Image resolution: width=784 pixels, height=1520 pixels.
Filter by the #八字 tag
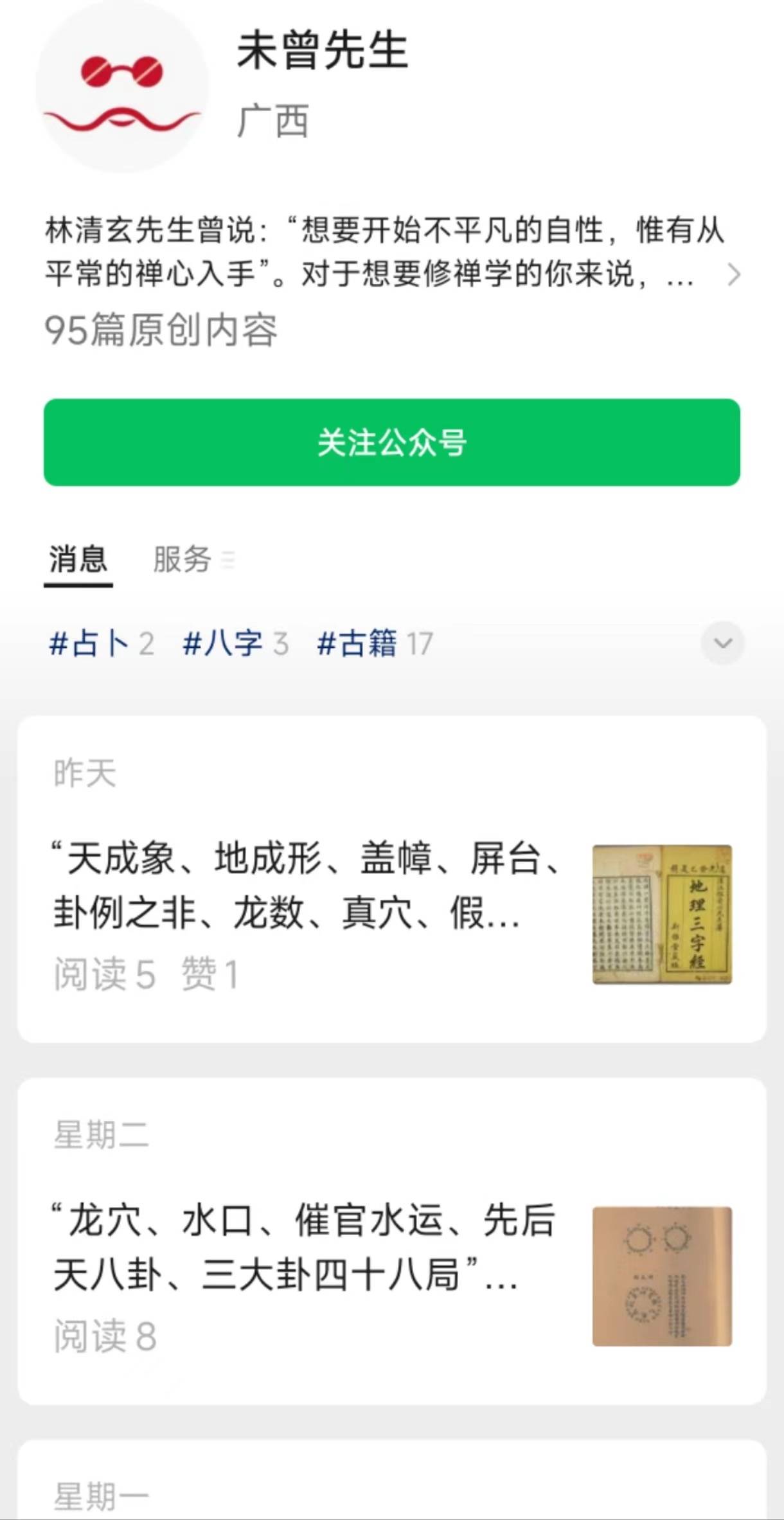(235, 643)
